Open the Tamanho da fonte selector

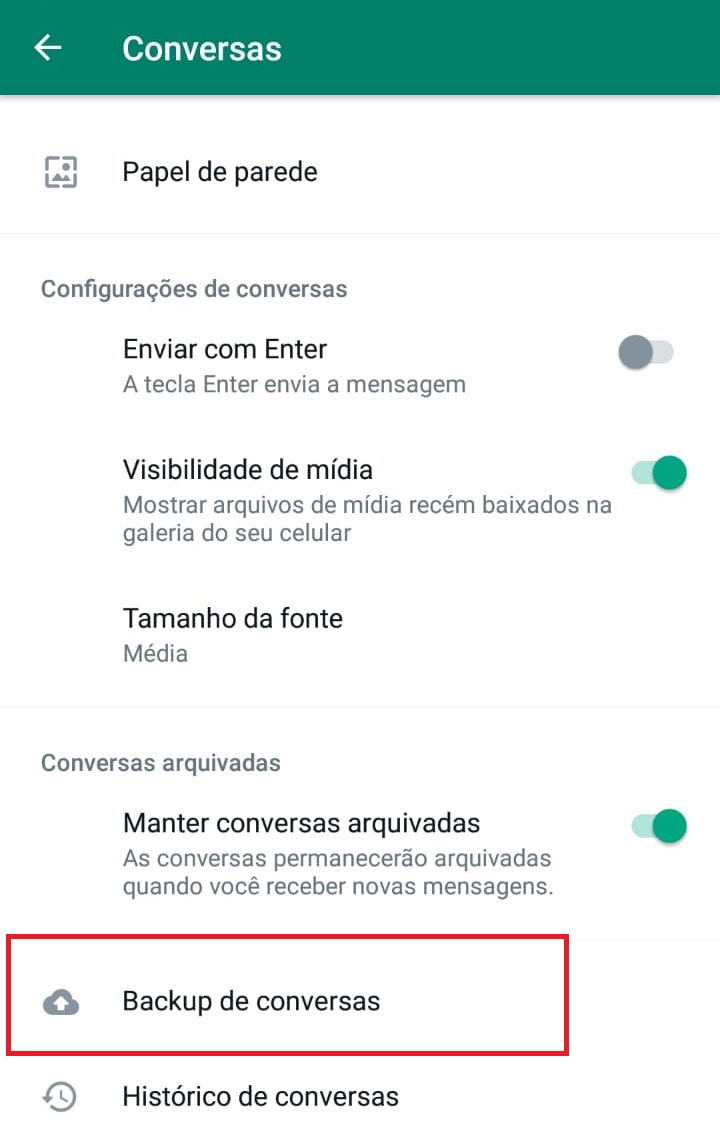point(233,632)
